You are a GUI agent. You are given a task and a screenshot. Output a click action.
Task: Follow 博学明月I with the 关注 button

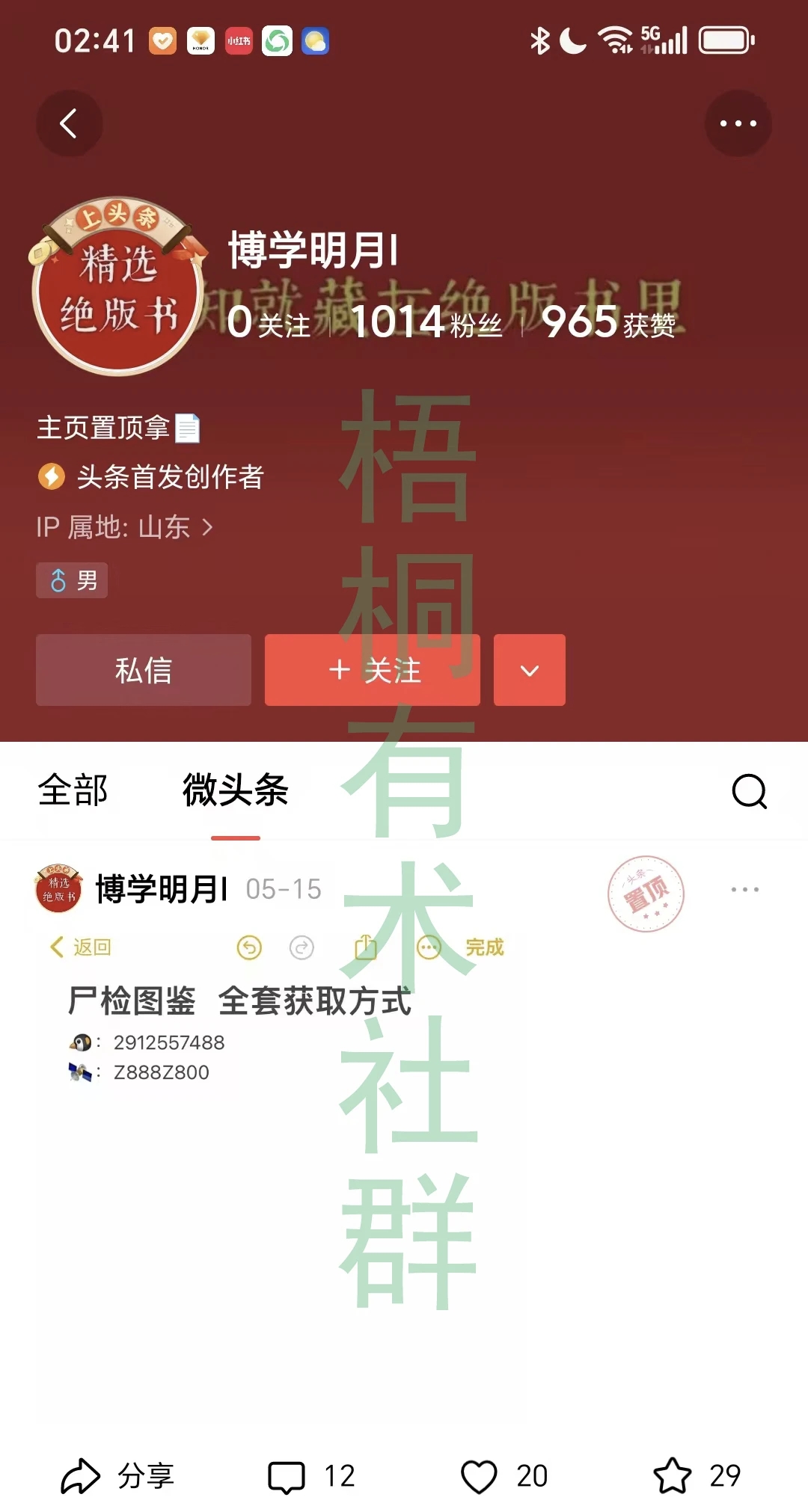(373, 670)
